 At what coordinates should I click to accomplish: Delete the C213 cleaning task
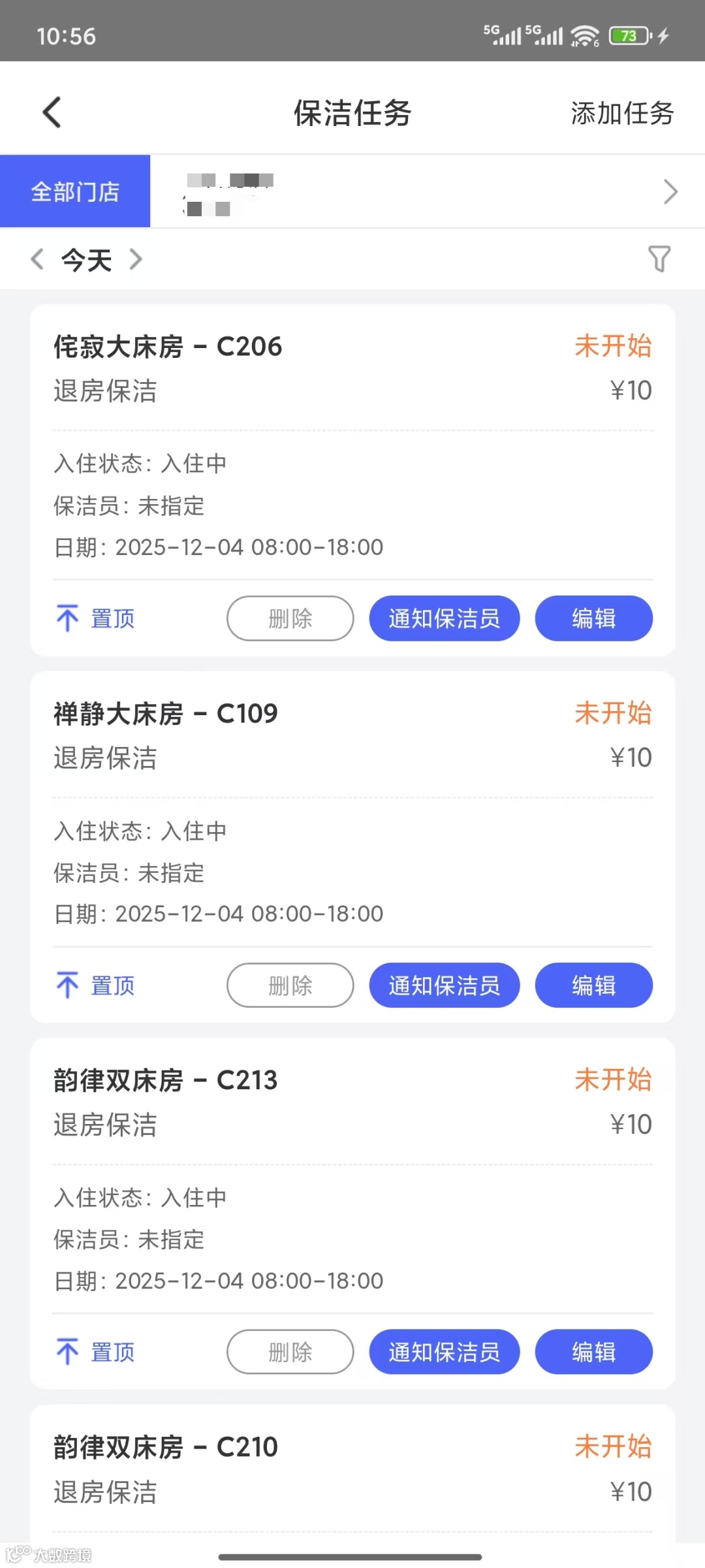[290, 1352]
